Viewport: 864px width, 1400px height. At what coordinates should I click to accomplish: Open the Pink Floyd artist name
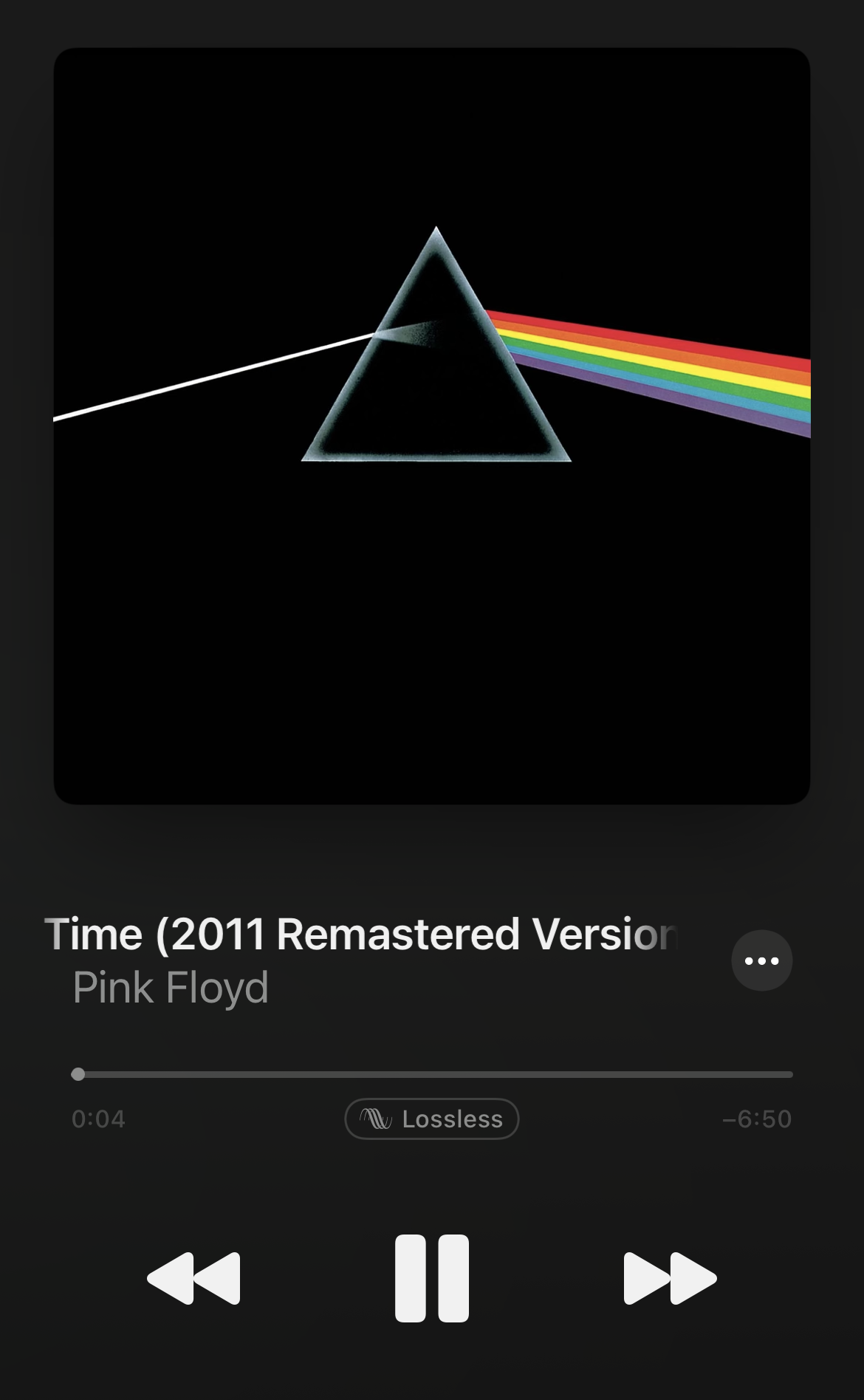point(171,988)
